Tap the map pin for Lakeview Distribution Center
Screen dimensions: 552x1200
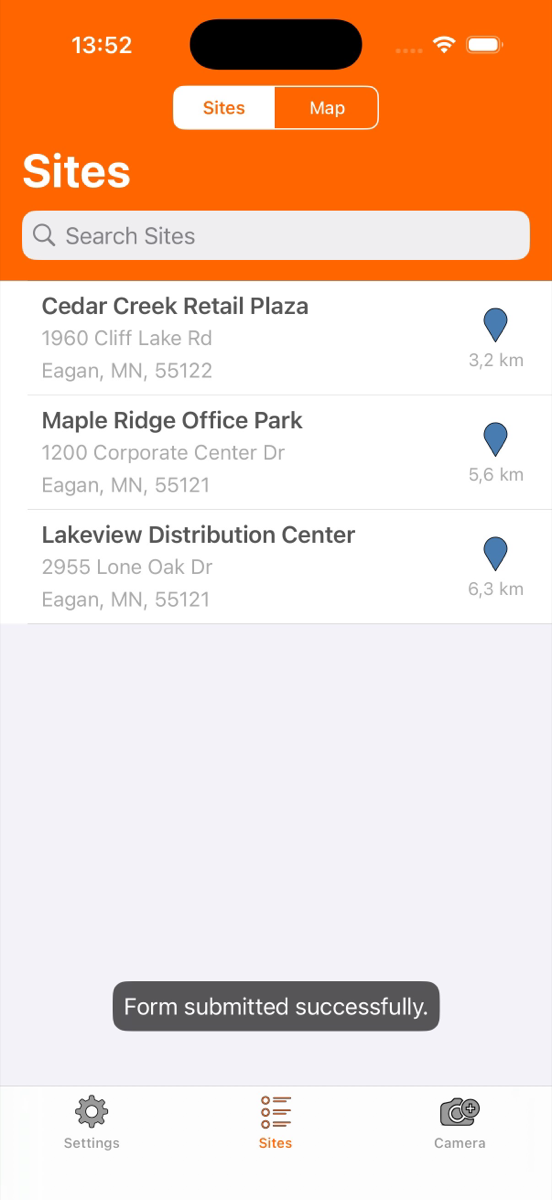496,553
